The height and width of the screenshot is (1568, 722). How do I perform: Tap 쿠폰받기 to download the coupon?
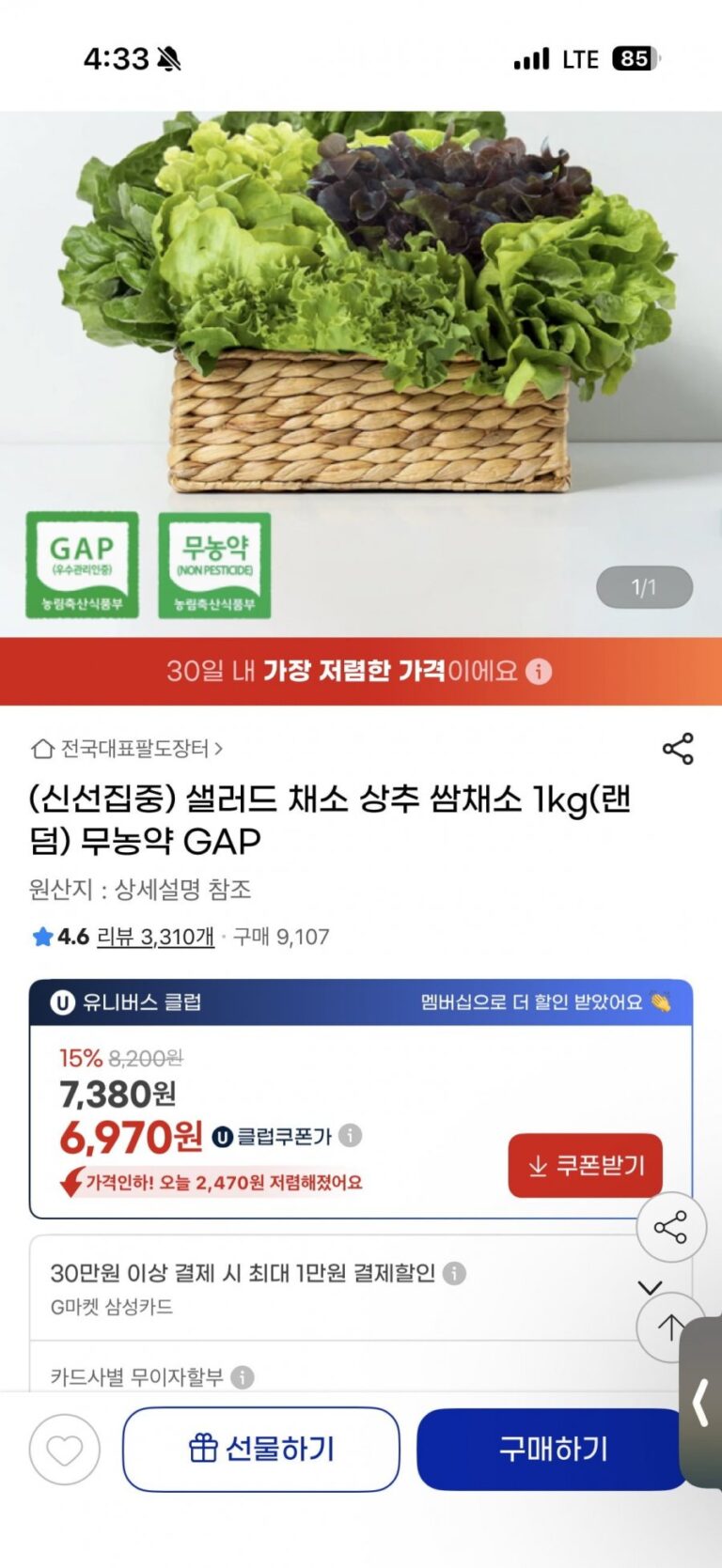coord(585,1165)
